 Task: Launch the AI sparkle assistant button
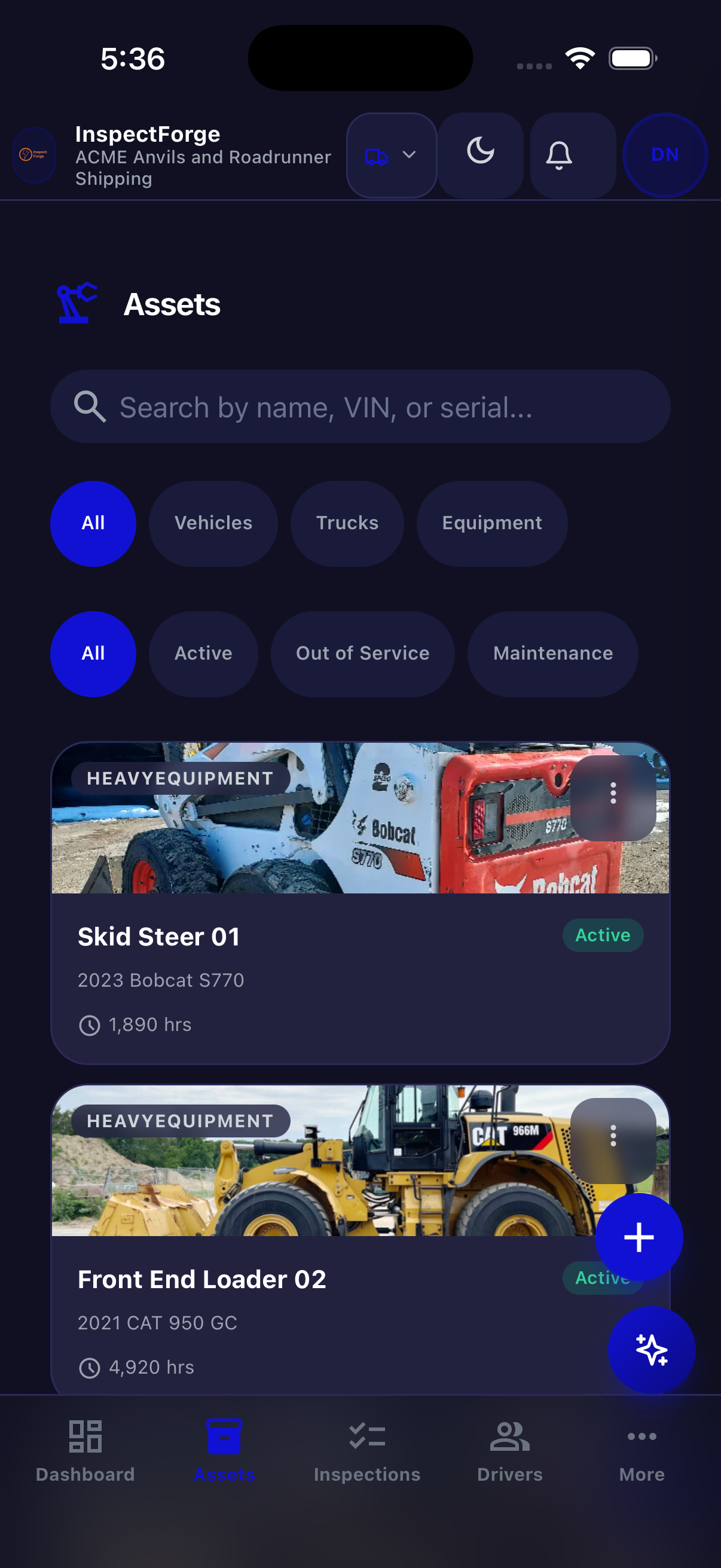[651, 1350]
